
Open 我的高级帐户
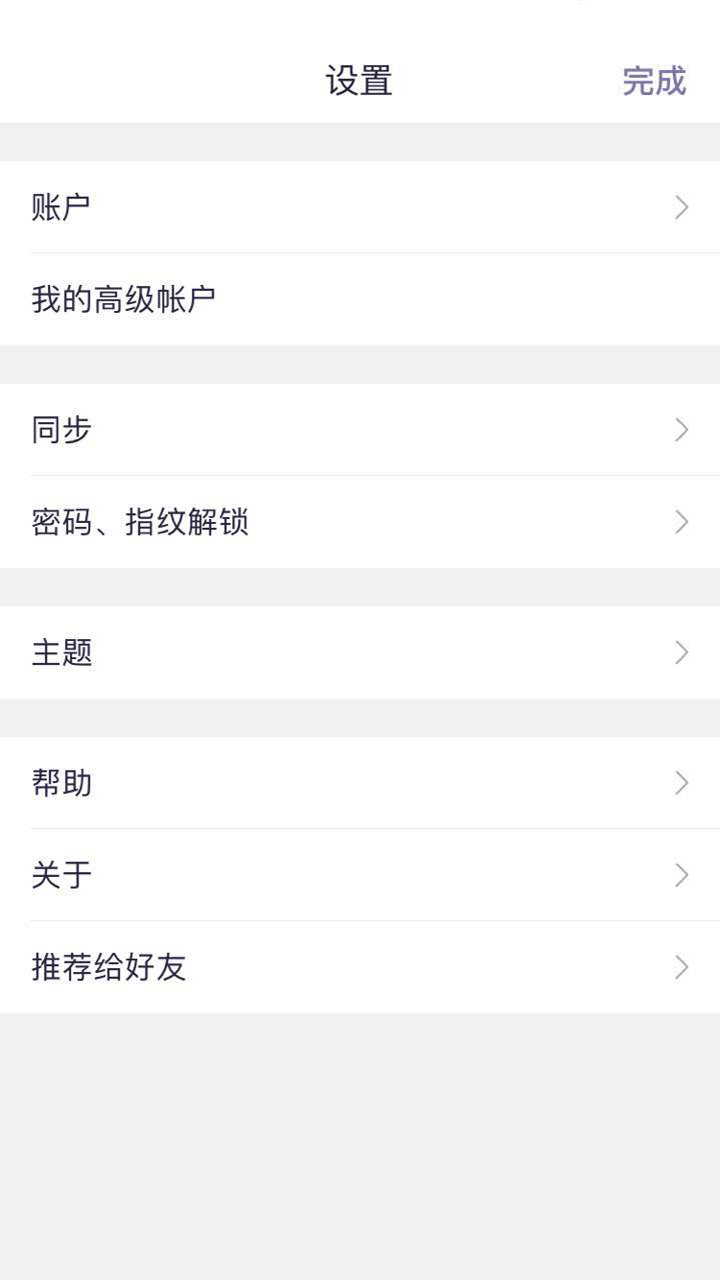point(360,299)
